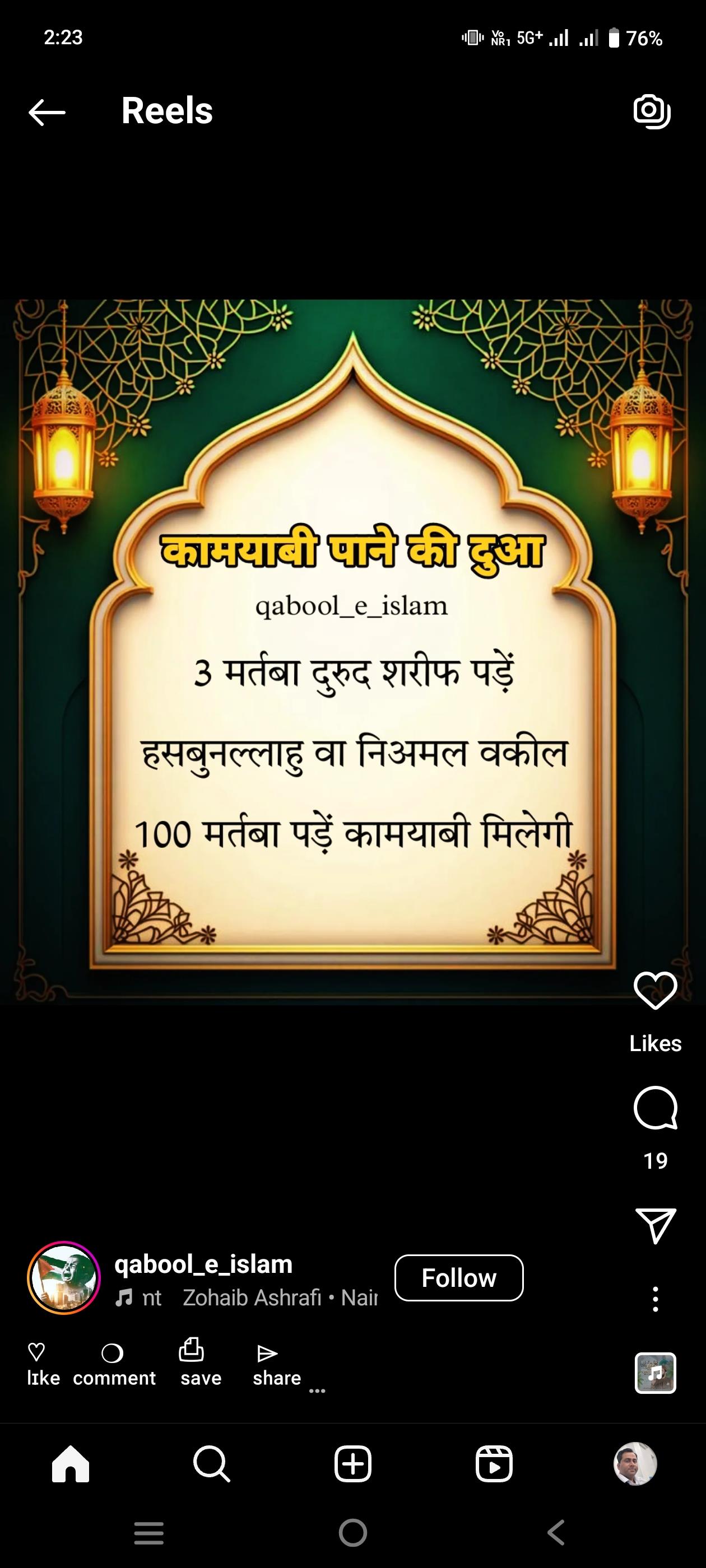This screenshot has width=706, height=1568.
Task: Create a new post
Action: [x=352, y=1463]
